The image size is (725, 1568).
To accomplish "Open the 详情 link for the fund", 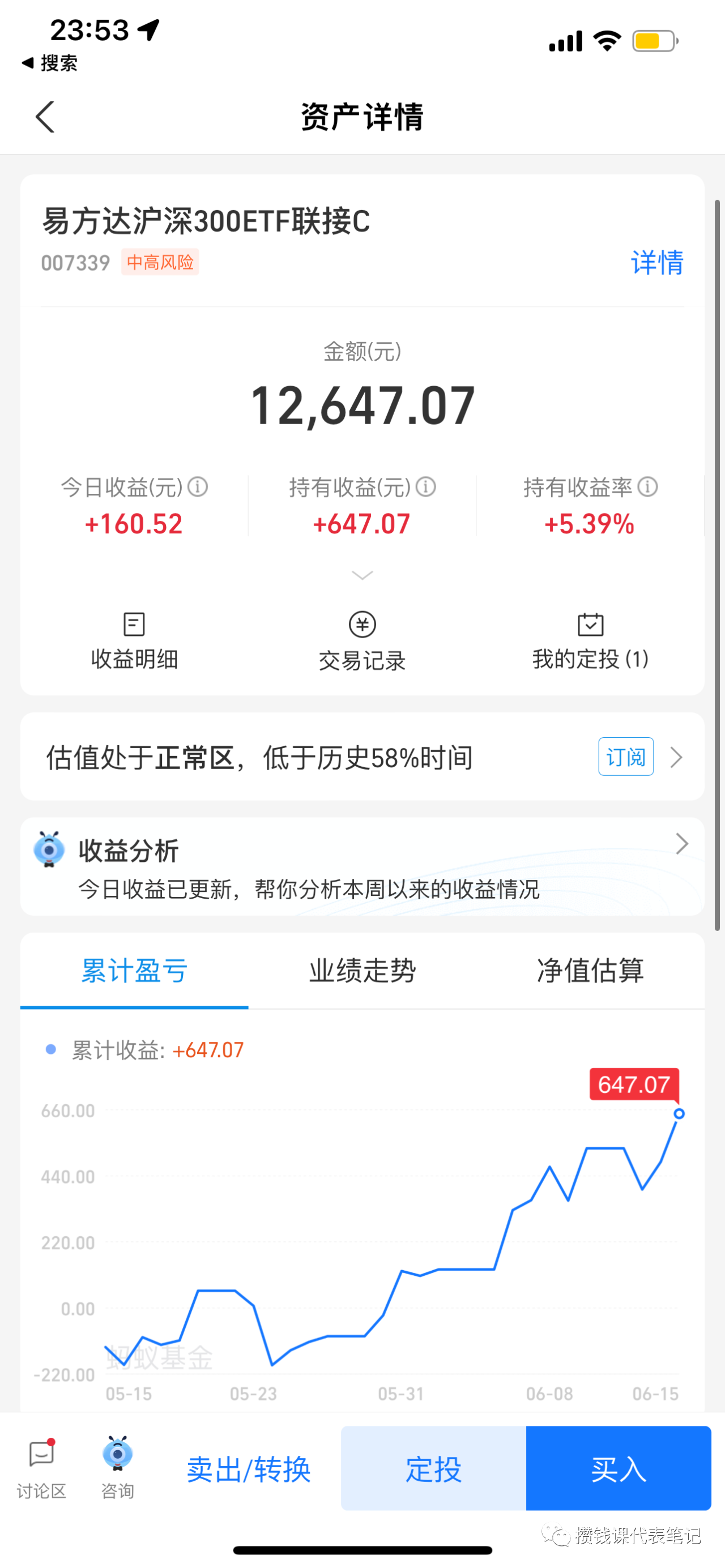I will 657,262.
